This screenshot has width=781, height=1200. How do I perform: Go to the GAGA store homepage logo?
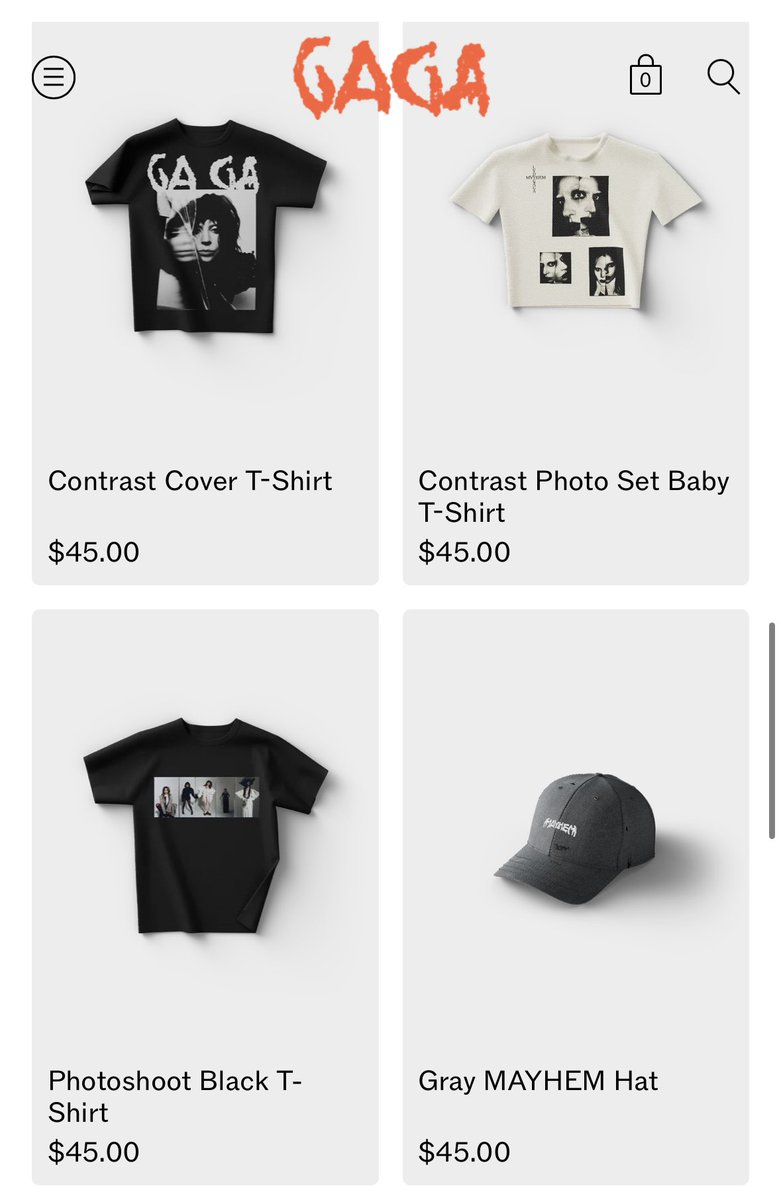point(391,77)
